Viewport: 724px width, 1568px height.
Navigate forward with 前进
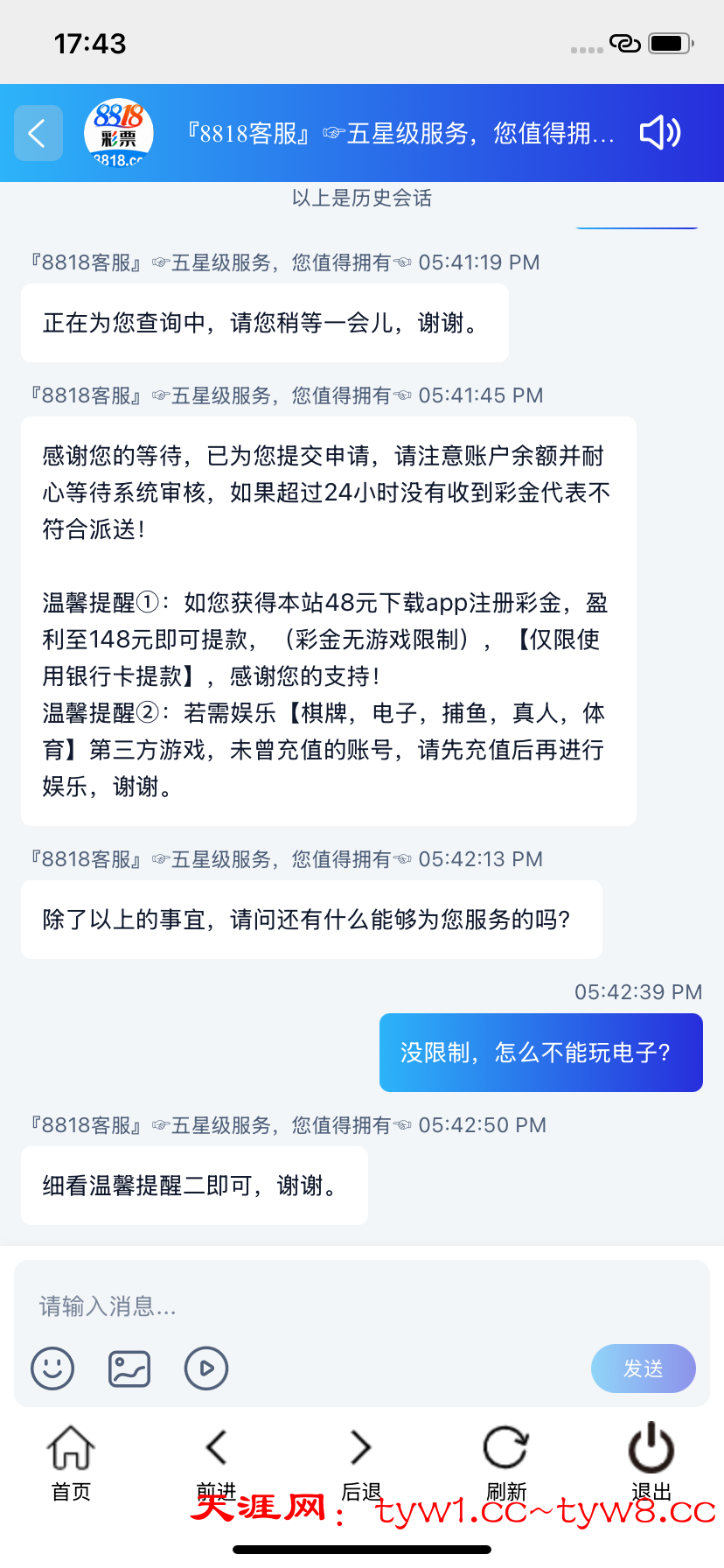point(216,1461)
